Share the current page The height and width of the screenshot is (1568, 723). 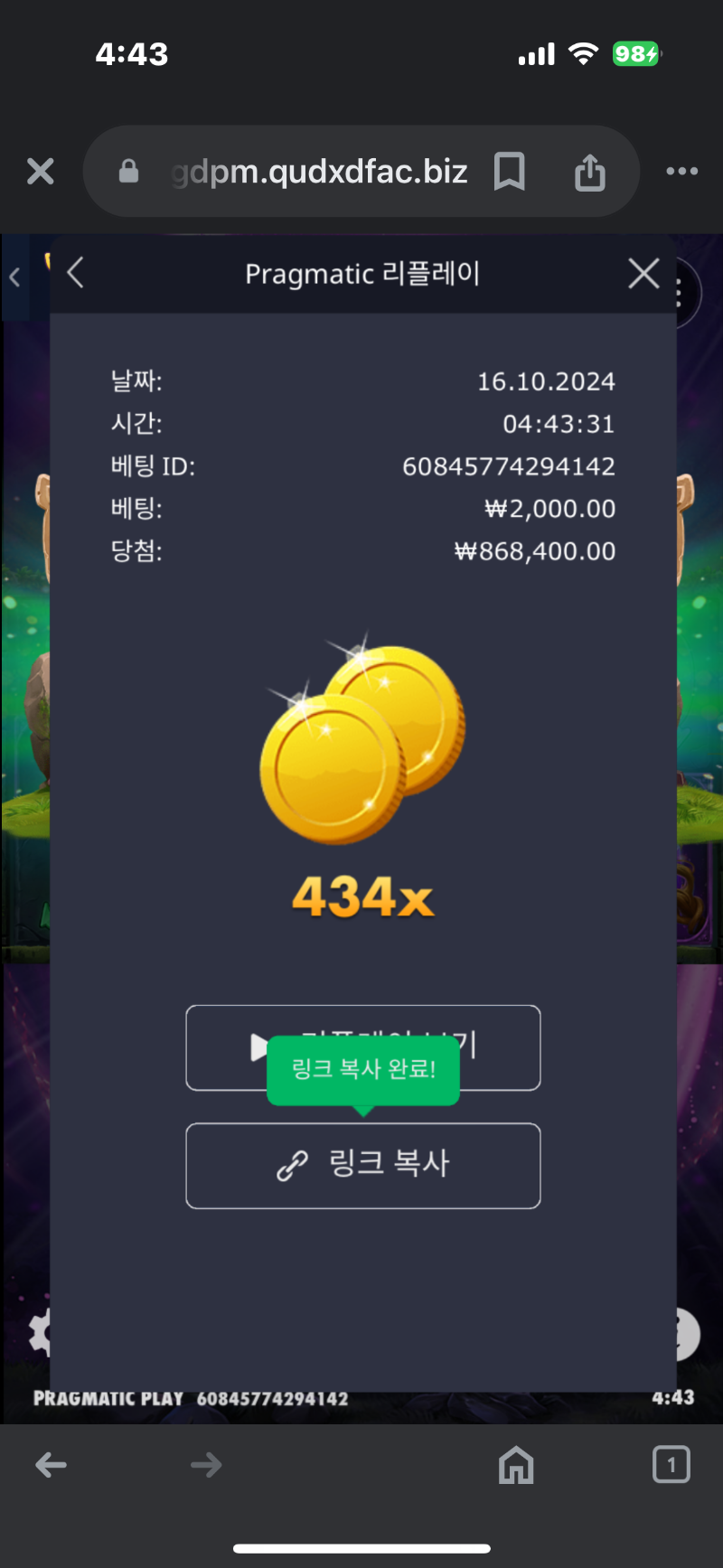(589, 172)
